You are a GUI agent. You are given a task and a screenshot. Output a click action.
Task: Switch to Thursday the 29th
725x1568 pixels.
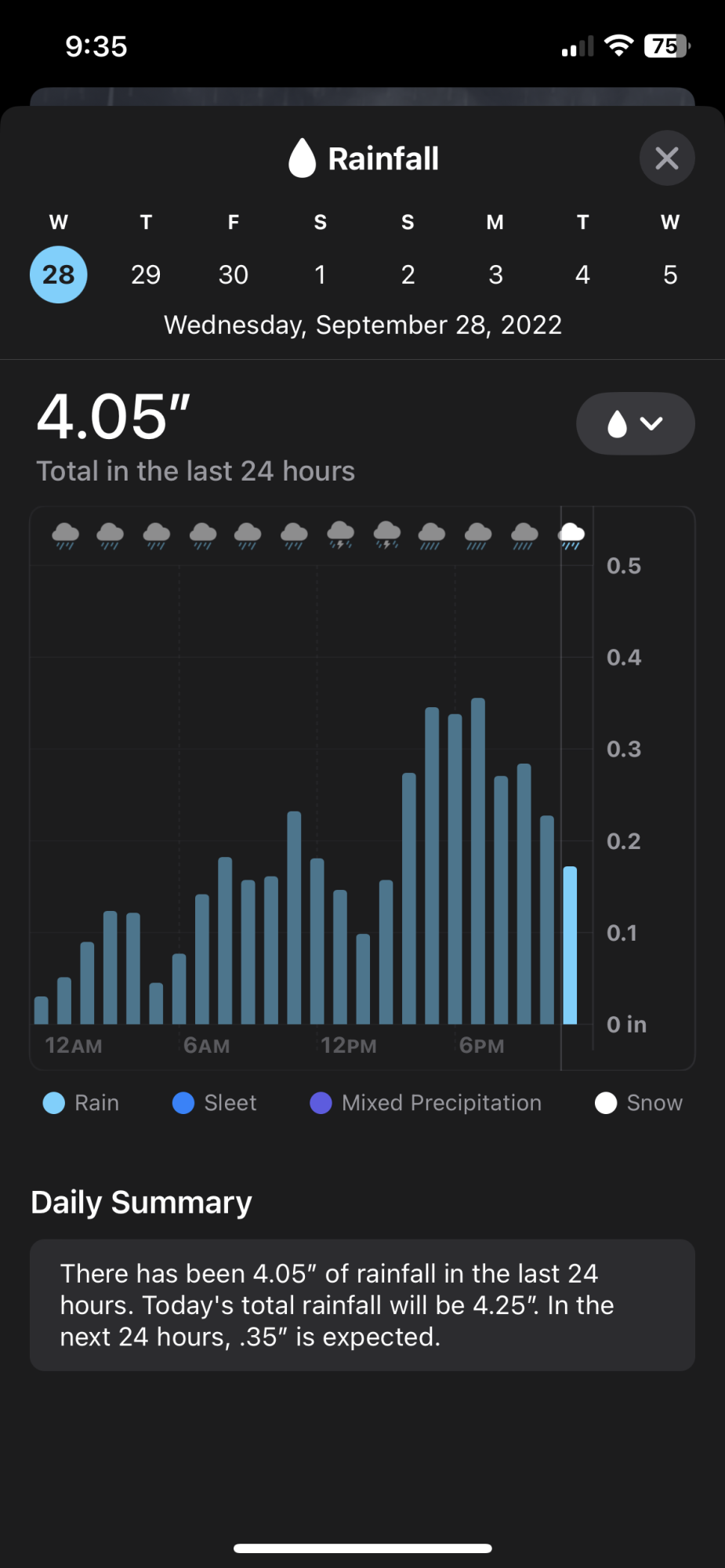[x=146, y=274]
